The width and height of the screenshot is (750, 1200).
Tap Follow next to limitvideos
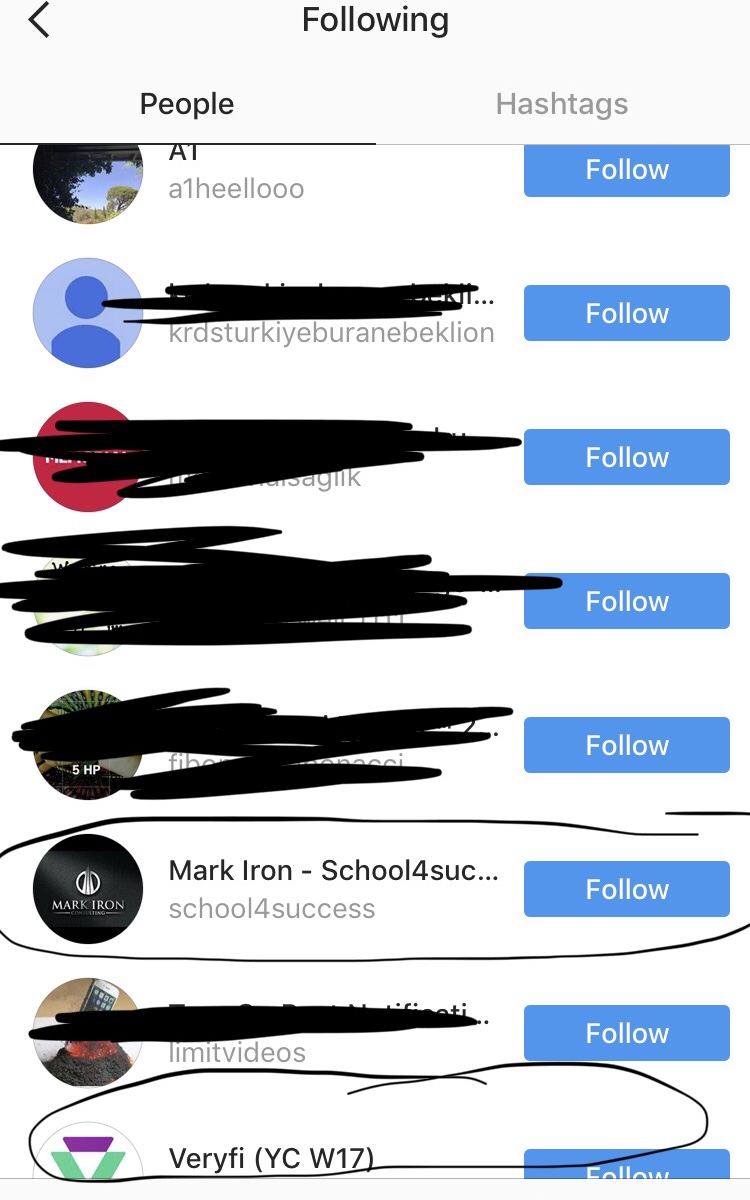(x=627, y=1033)
